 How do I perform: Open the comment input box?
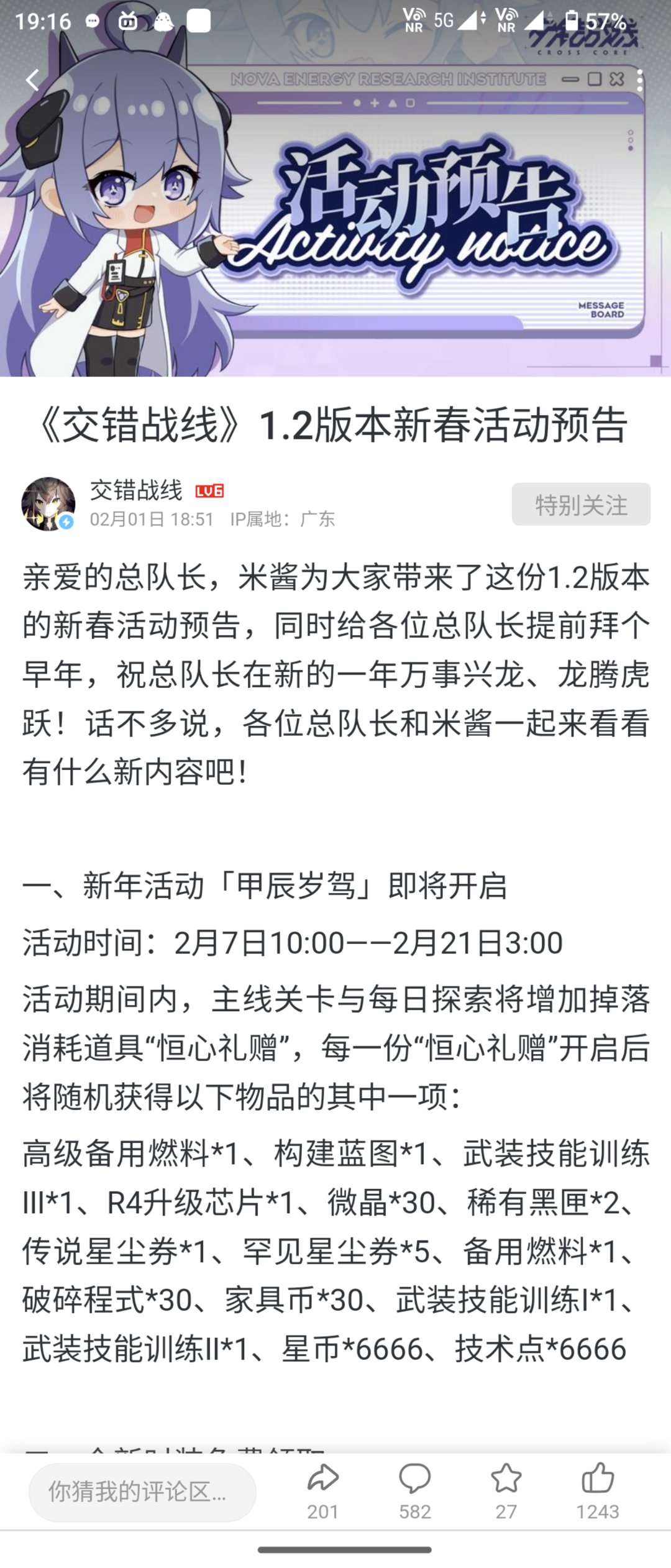click(x=142, y=1492)
